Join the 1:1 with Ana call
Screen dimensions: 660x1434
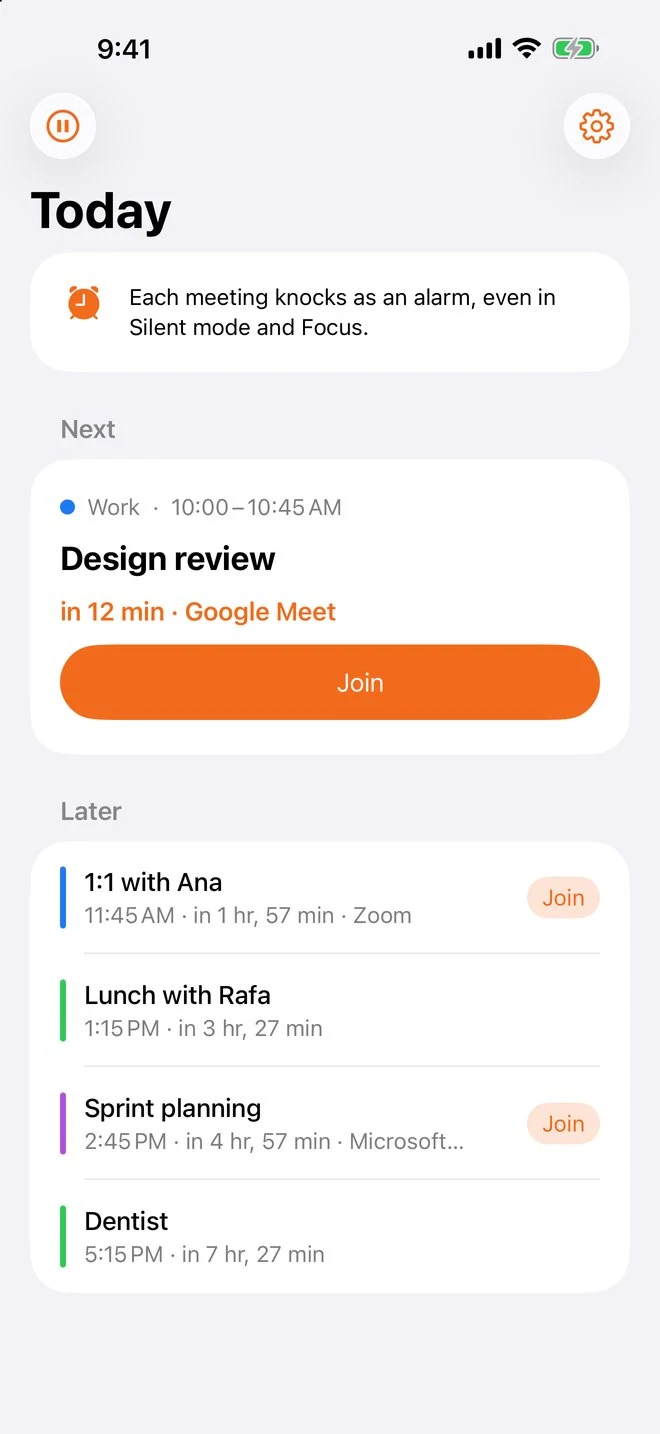coord(563,897)
